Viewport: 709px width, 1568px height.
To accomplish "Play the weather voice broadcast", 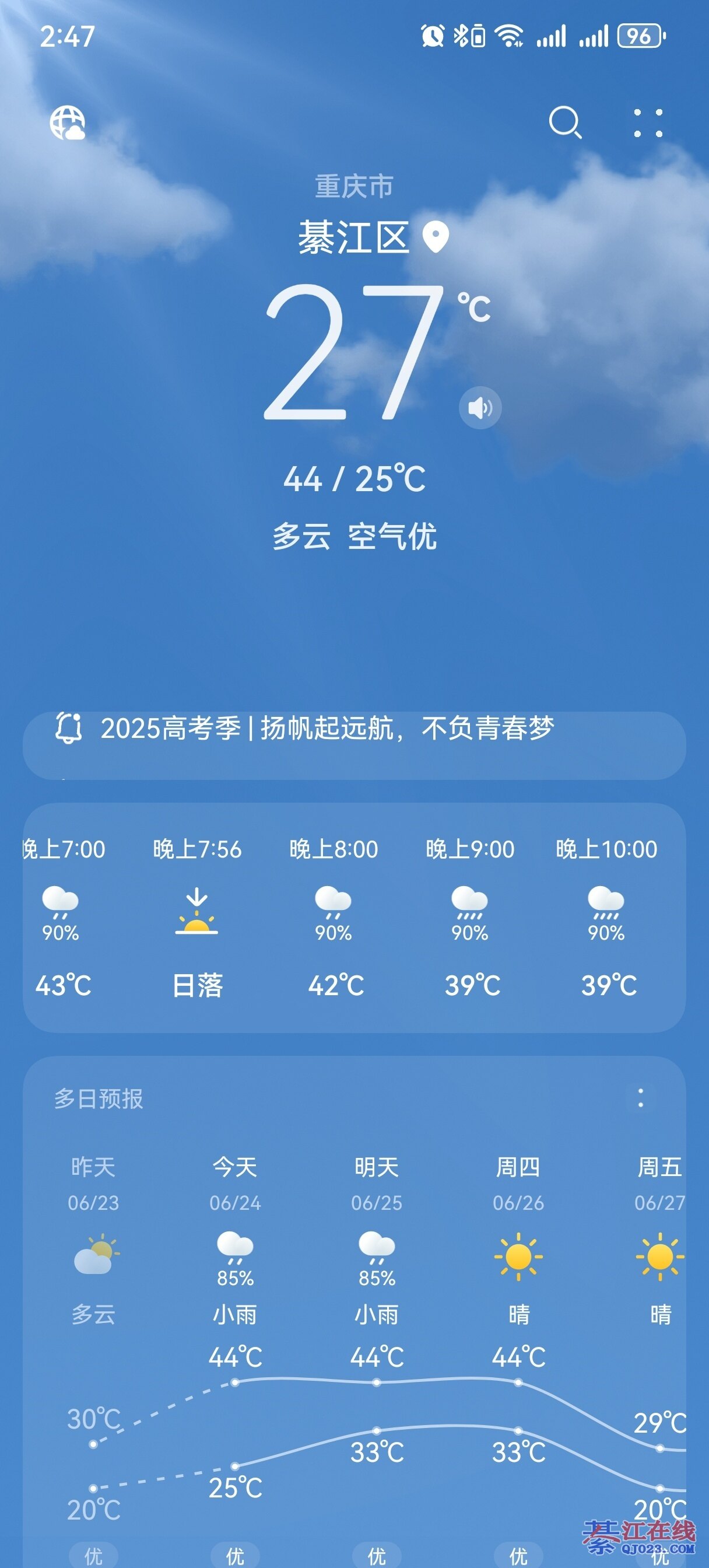I will [x=479, y=407].
